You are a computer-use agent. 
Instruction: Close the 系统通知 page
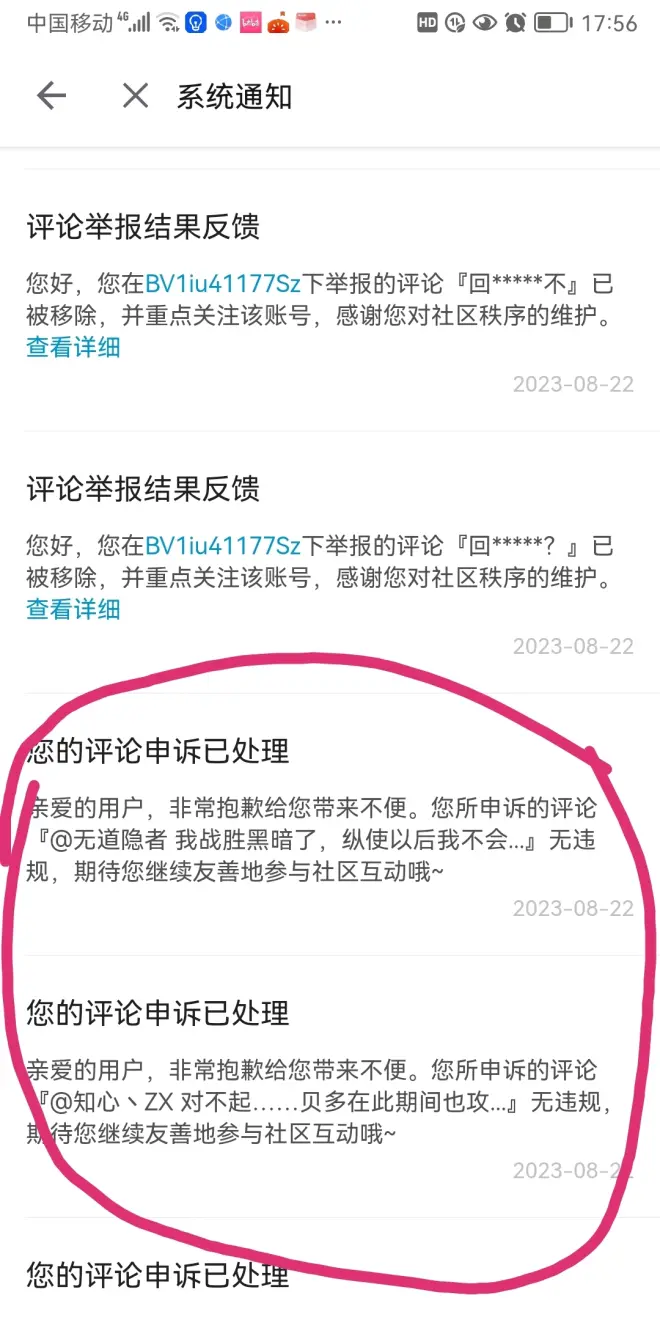coord(135,96)
